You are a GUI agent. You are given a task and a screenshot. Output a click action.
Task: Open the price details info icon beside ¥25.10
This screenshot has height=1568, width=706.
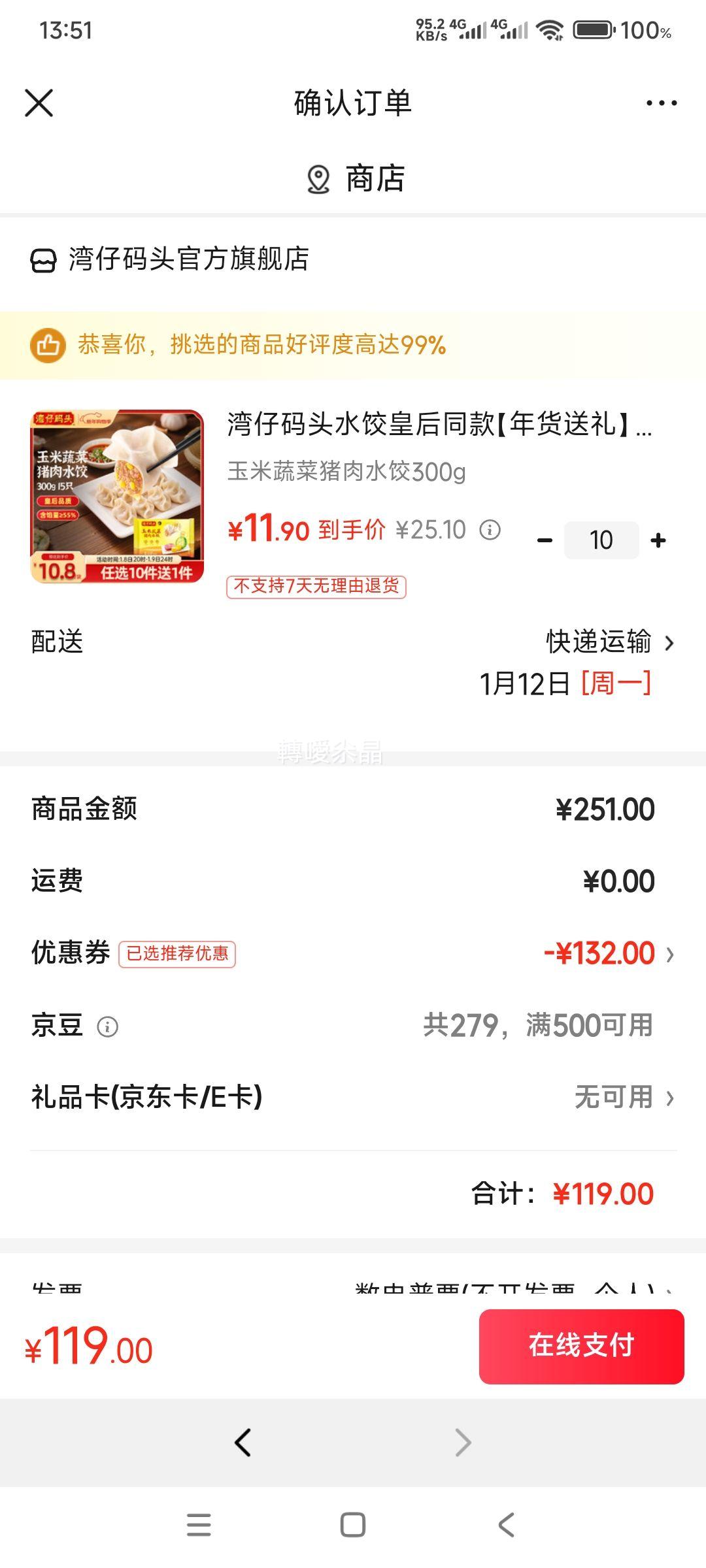coord(489,531)
